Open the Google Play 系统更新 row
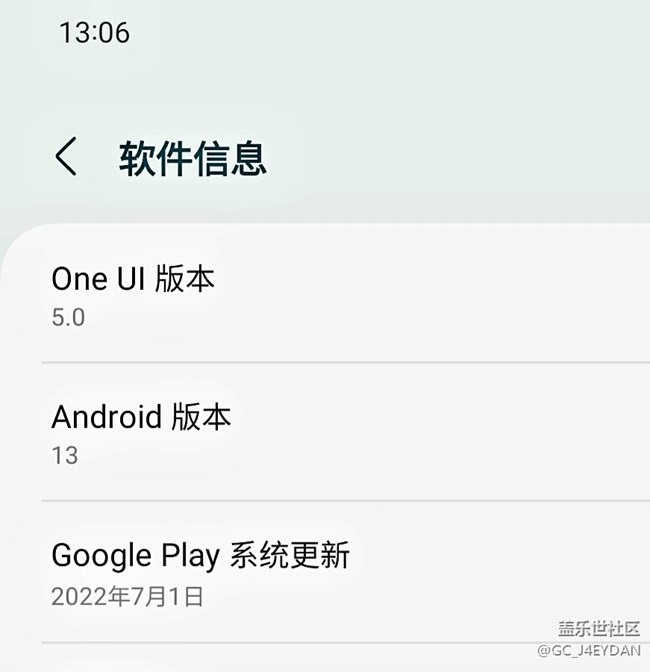The image size is (650, 672). [200, 573]
